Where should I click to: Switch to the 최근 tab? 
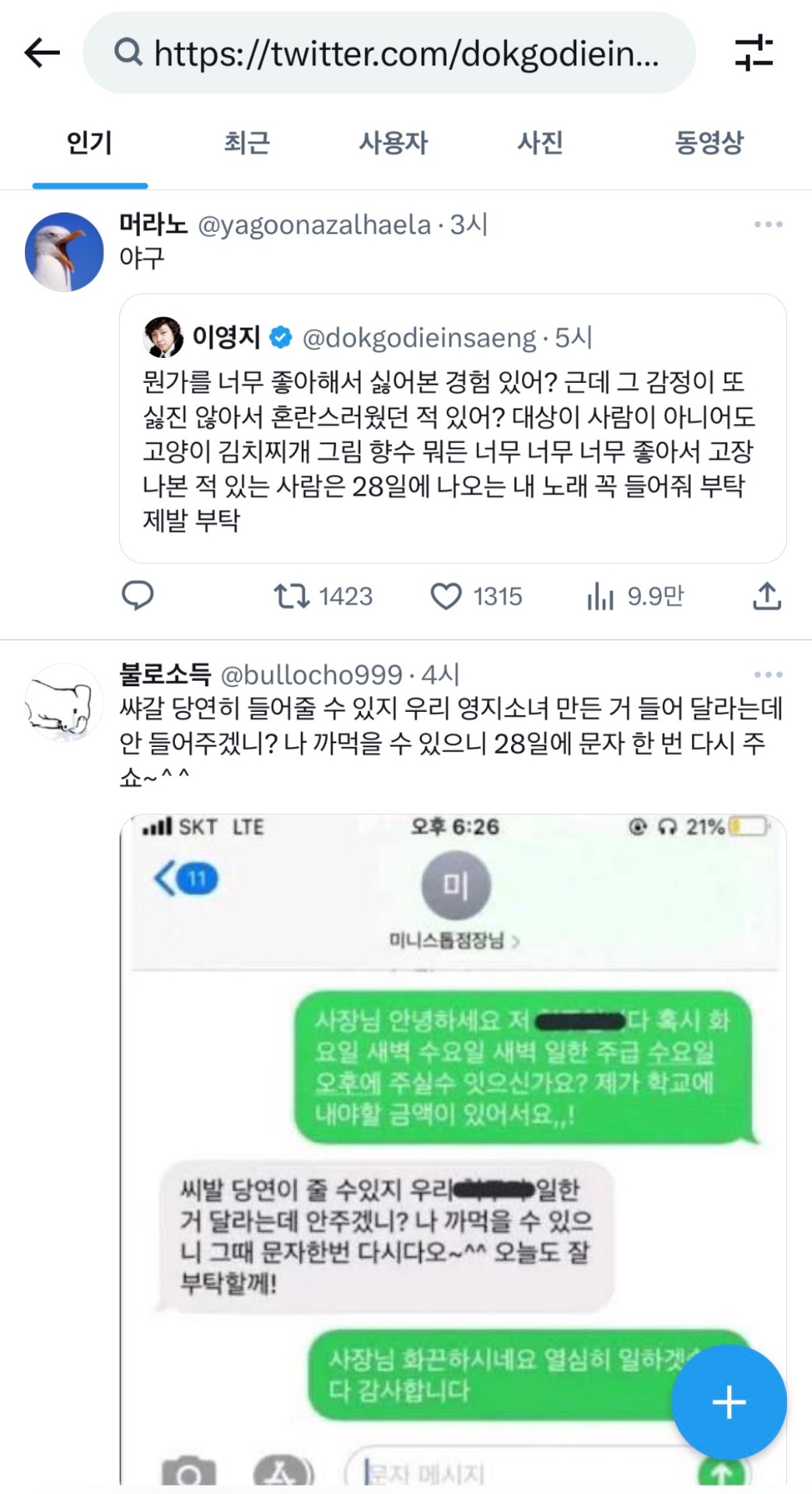click(x=247, y=142)
